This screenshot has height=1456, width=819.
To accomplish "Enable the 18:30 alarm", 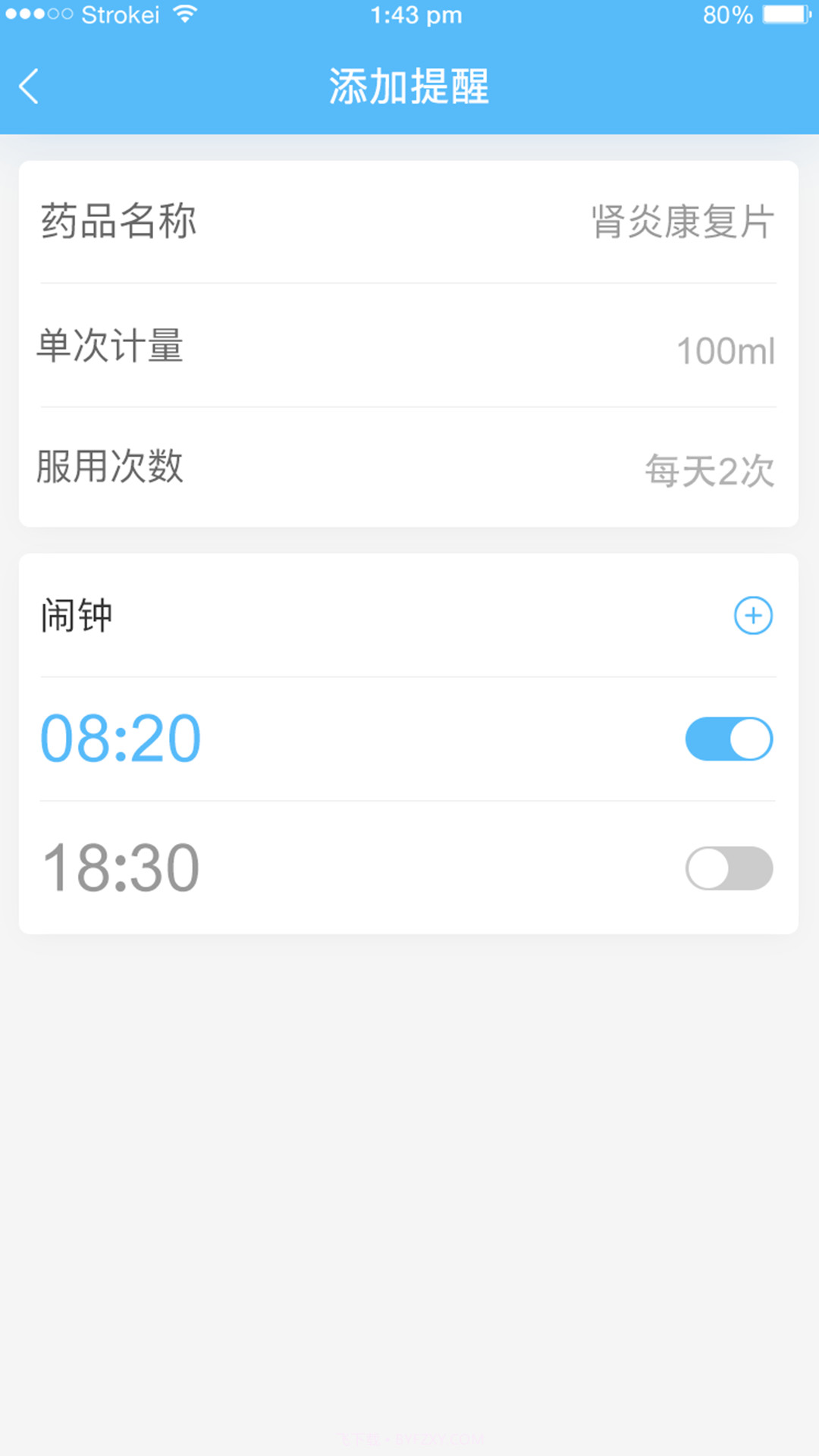I will [x=728, y=868].
